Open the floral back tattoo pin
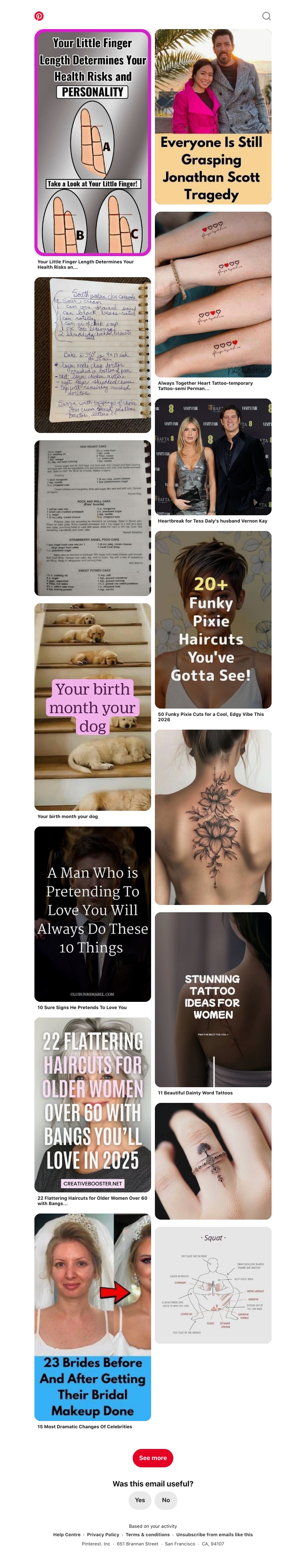 click(x=213, y=817)
